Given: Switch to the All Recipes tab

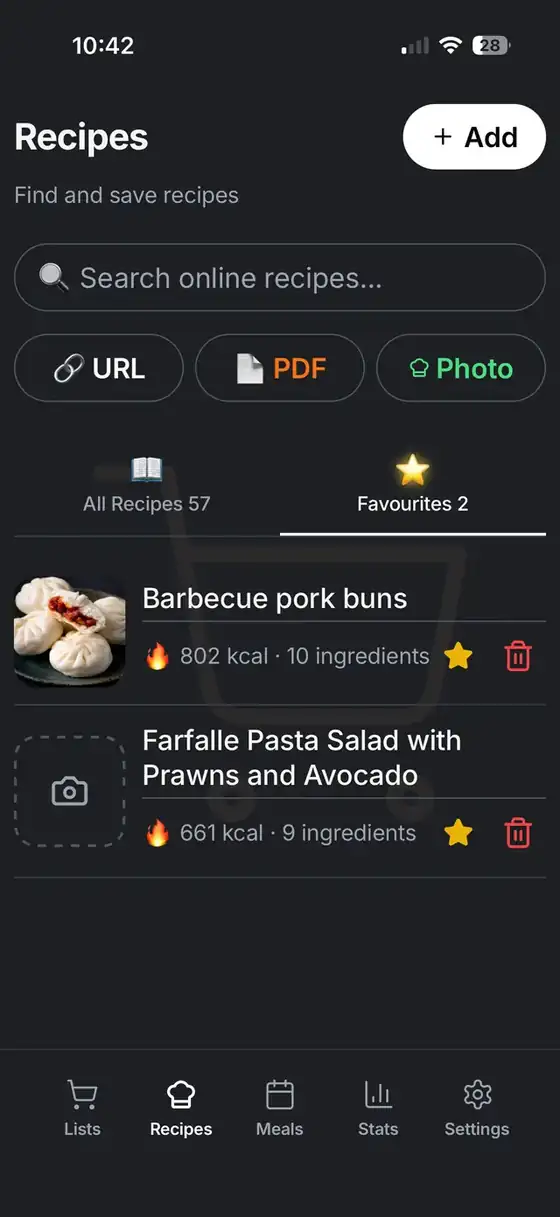Looking at the screenshot, I should tap(147, 486).
